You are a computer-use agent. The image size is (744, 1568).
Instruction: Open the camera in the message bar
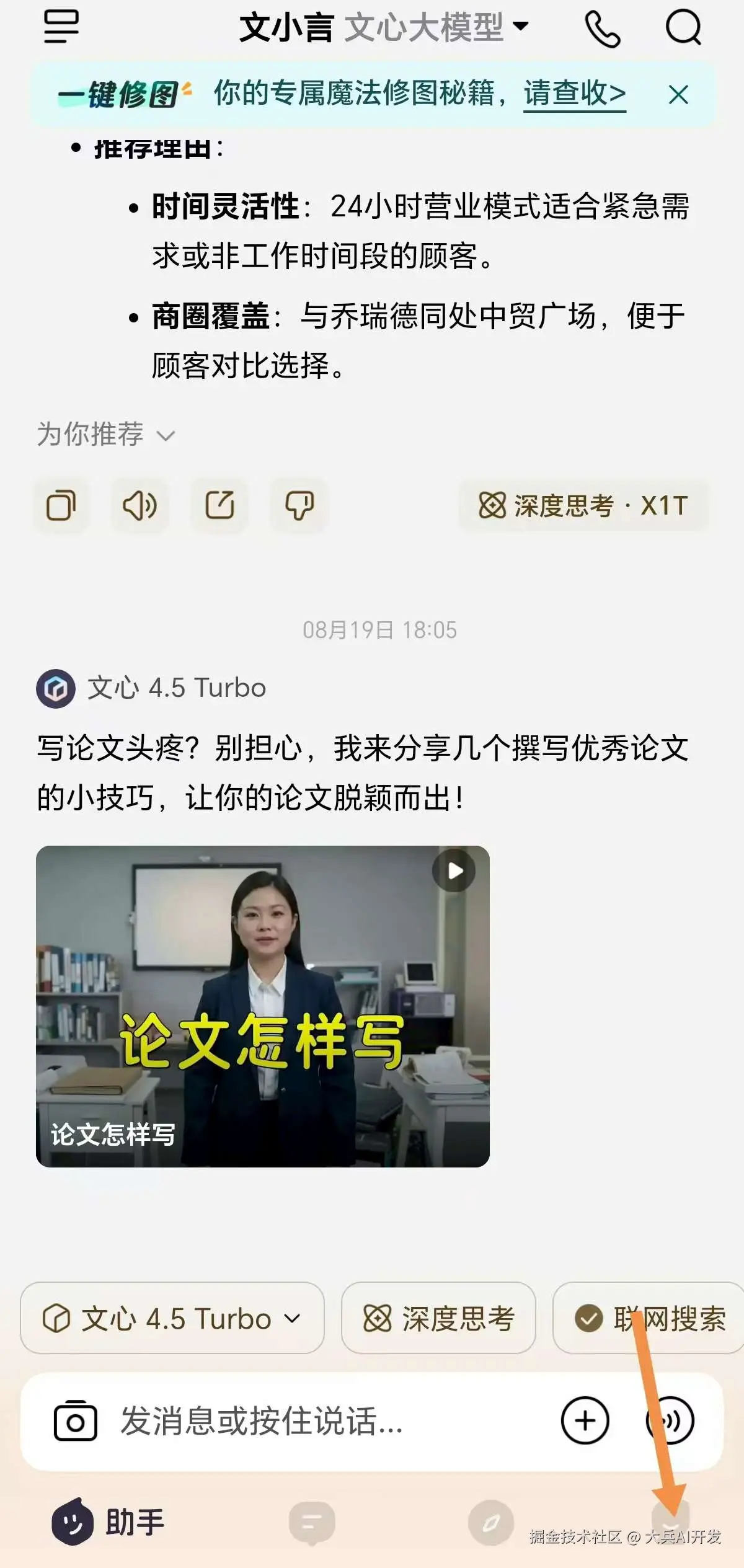coord(76,1420)
